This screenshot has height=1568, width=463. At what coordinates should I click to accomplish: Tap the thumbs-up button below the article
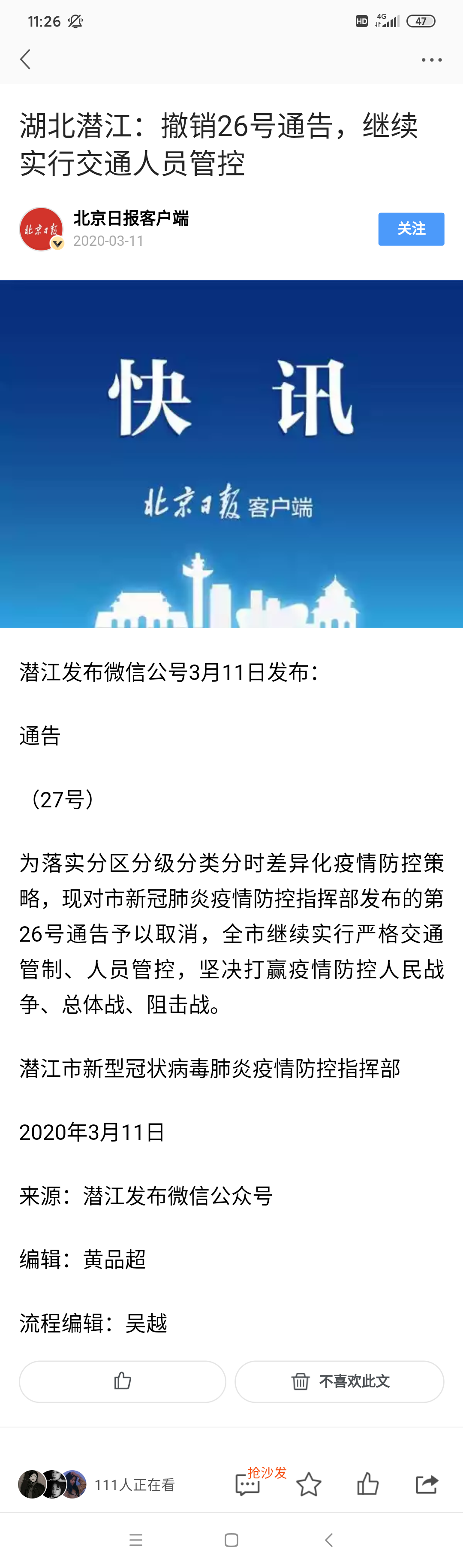122,1381
